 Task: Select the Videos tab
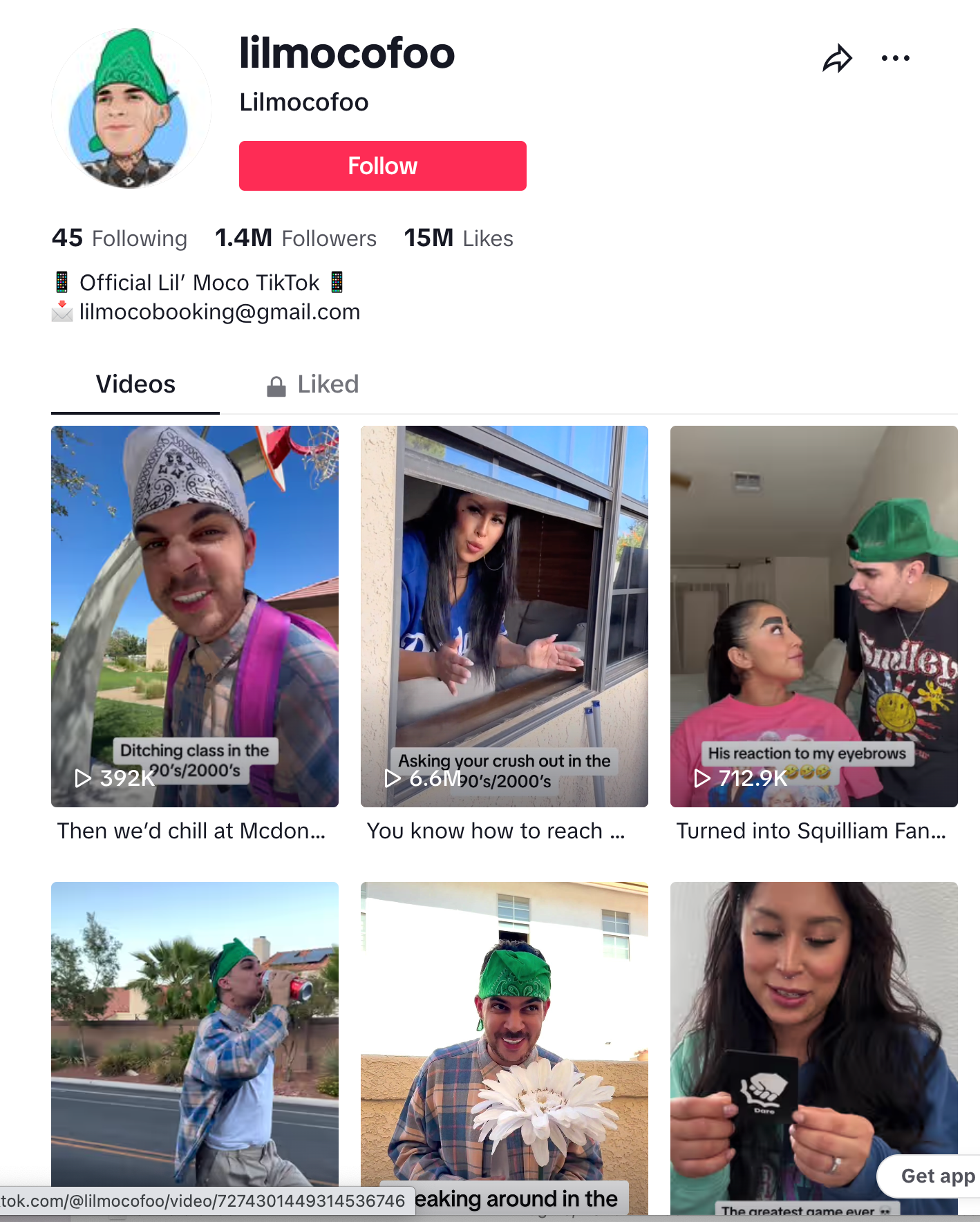[x=135, y=385]
